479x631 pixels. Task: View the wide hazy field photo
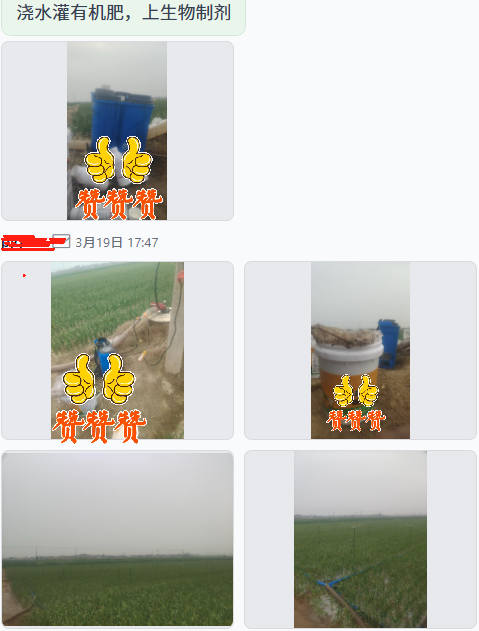tap(117, 539)
